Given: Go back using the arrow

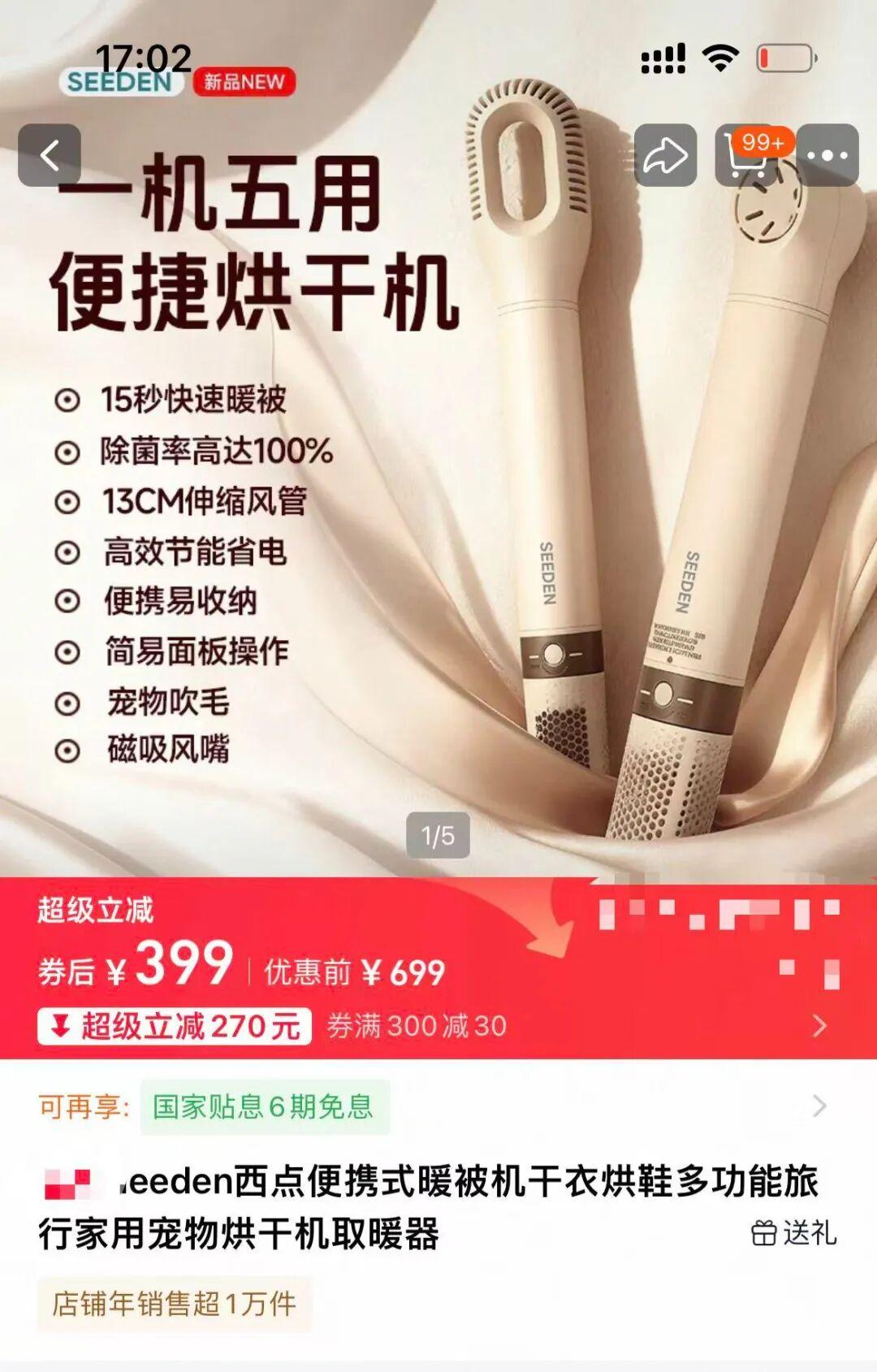Looking at the screenshot, I should pyautogui.click(x=50, y=155).
